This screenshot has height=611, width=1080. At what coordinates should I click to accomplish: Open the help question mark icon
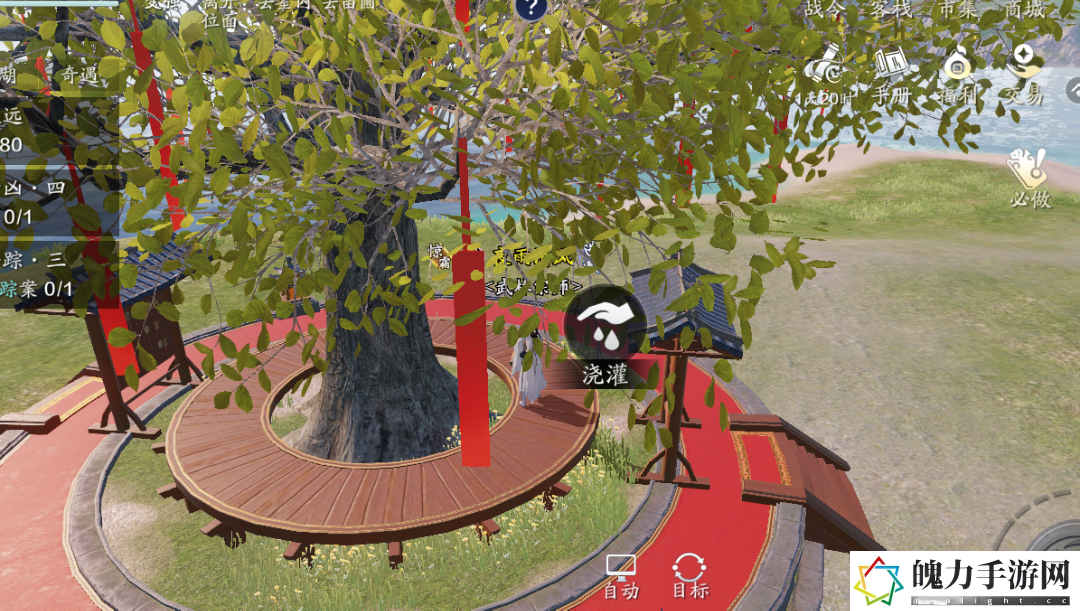point(530,8)
